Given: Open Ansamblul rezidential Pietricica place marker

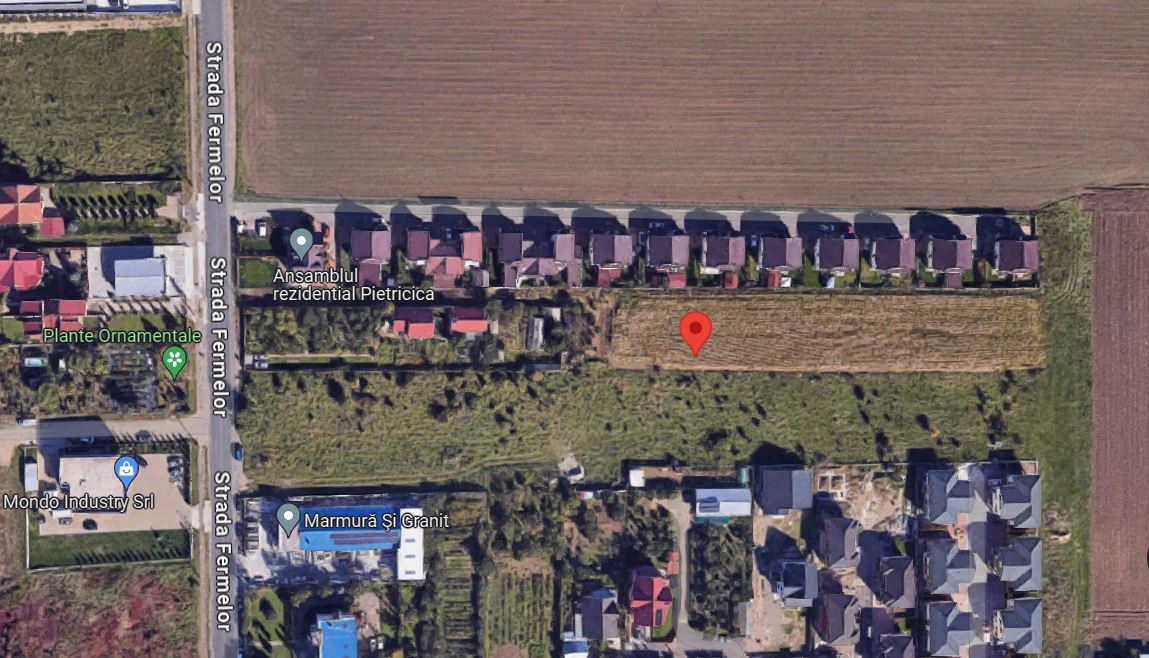Looking at the screenshot, I should [x=301, y=242].
